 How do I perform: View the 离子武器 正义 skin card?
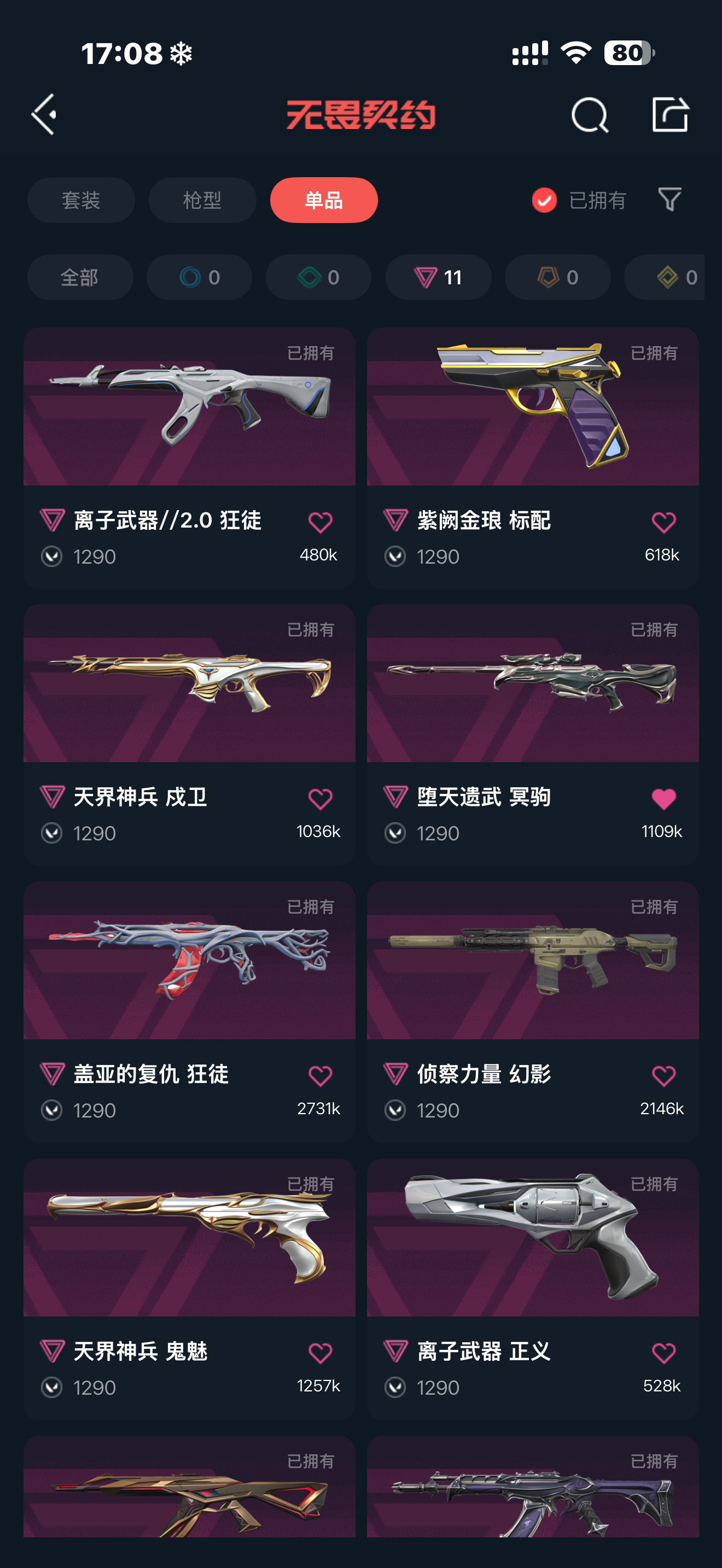click(x=533, y=1239)
